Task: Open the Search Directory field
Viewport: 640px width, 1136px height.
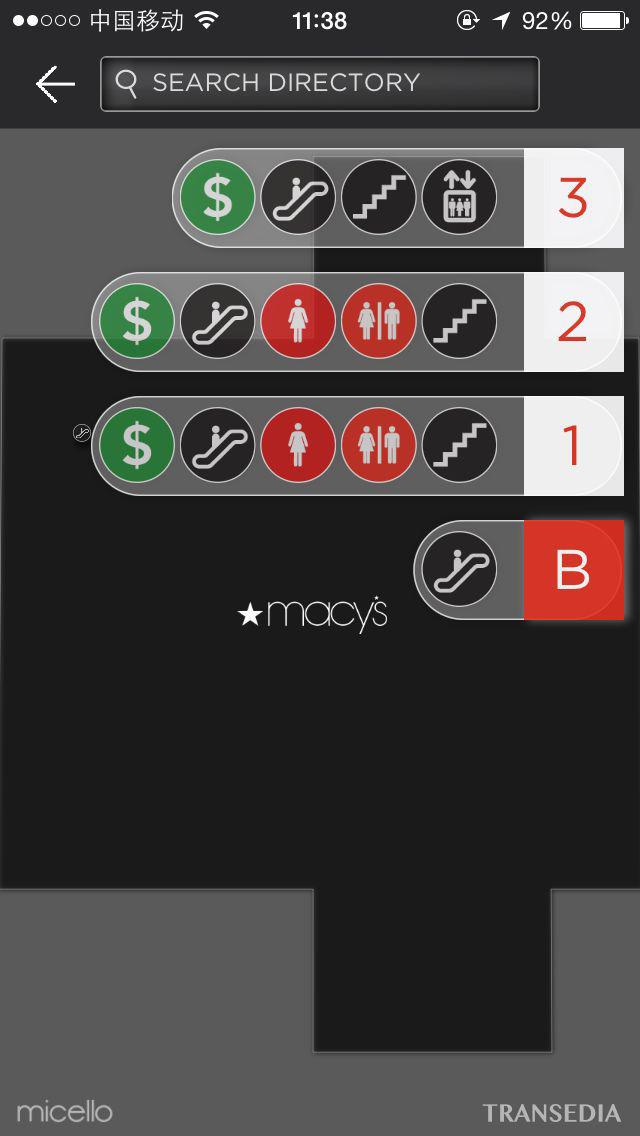Action: coord(320,84)
